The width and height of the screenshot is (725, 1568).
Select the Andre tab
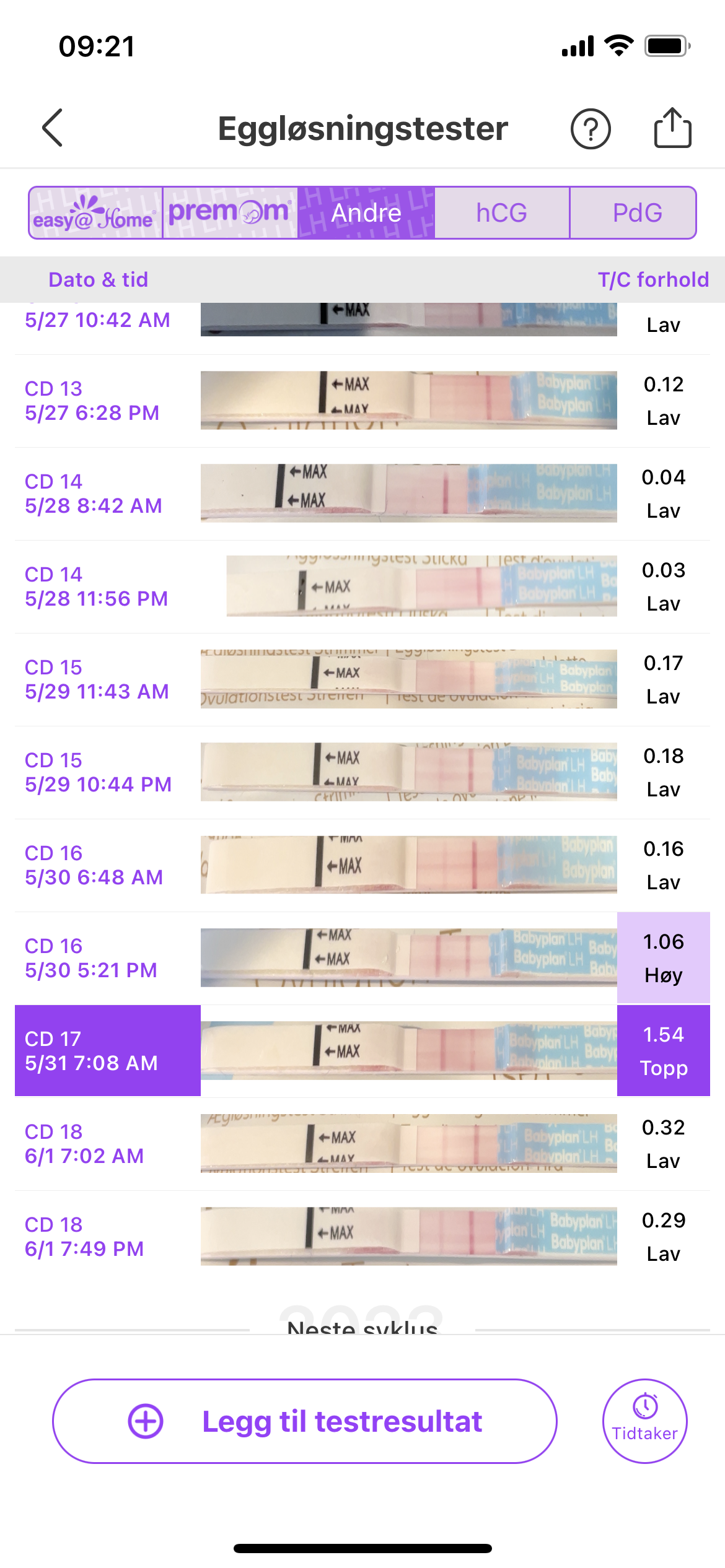click(366, 213)
